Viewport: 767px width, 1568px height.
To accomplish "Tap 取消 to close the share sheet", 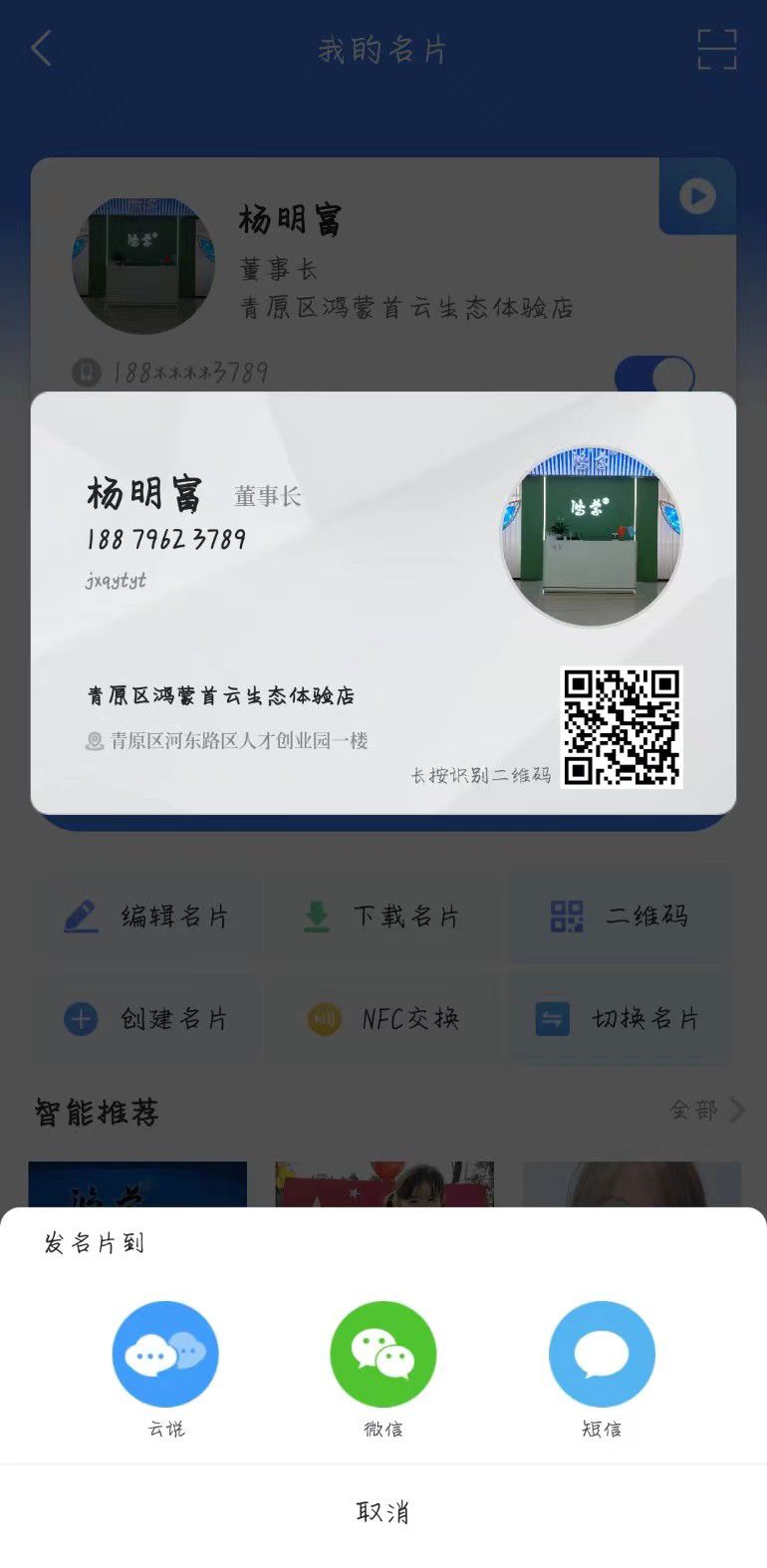I will (x=383, y=1511).
